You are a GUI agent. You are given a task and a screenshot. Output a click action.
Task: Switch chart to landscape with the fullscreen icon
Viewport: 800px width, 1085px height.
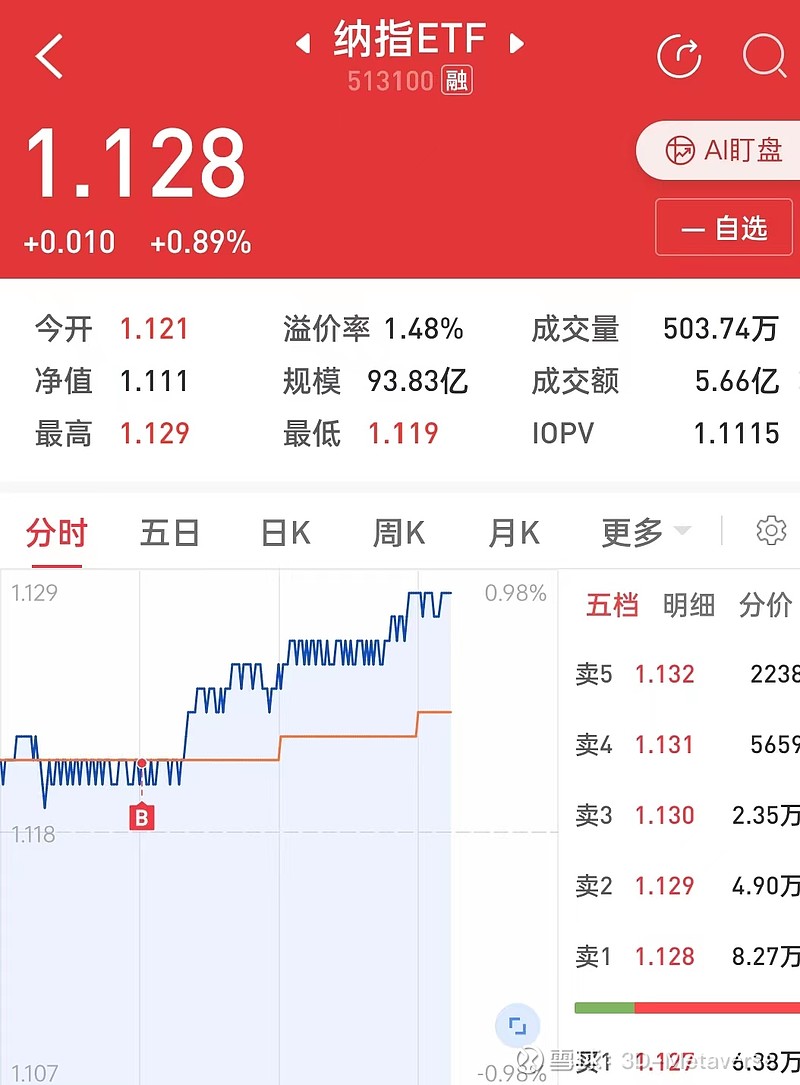517,1025
